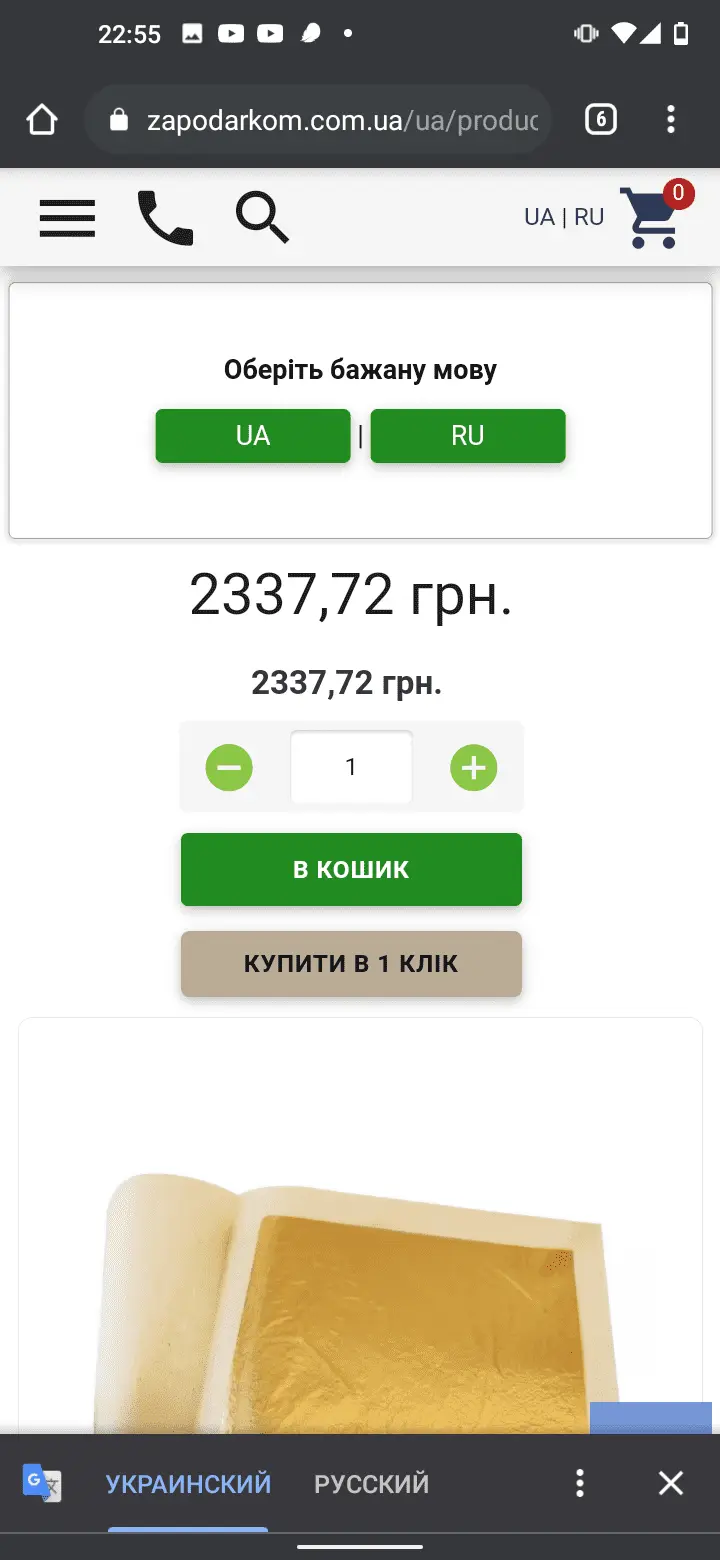Open the browser tab switcher
The width and height of the screenshot is (720, 1560).
(600, 120)
